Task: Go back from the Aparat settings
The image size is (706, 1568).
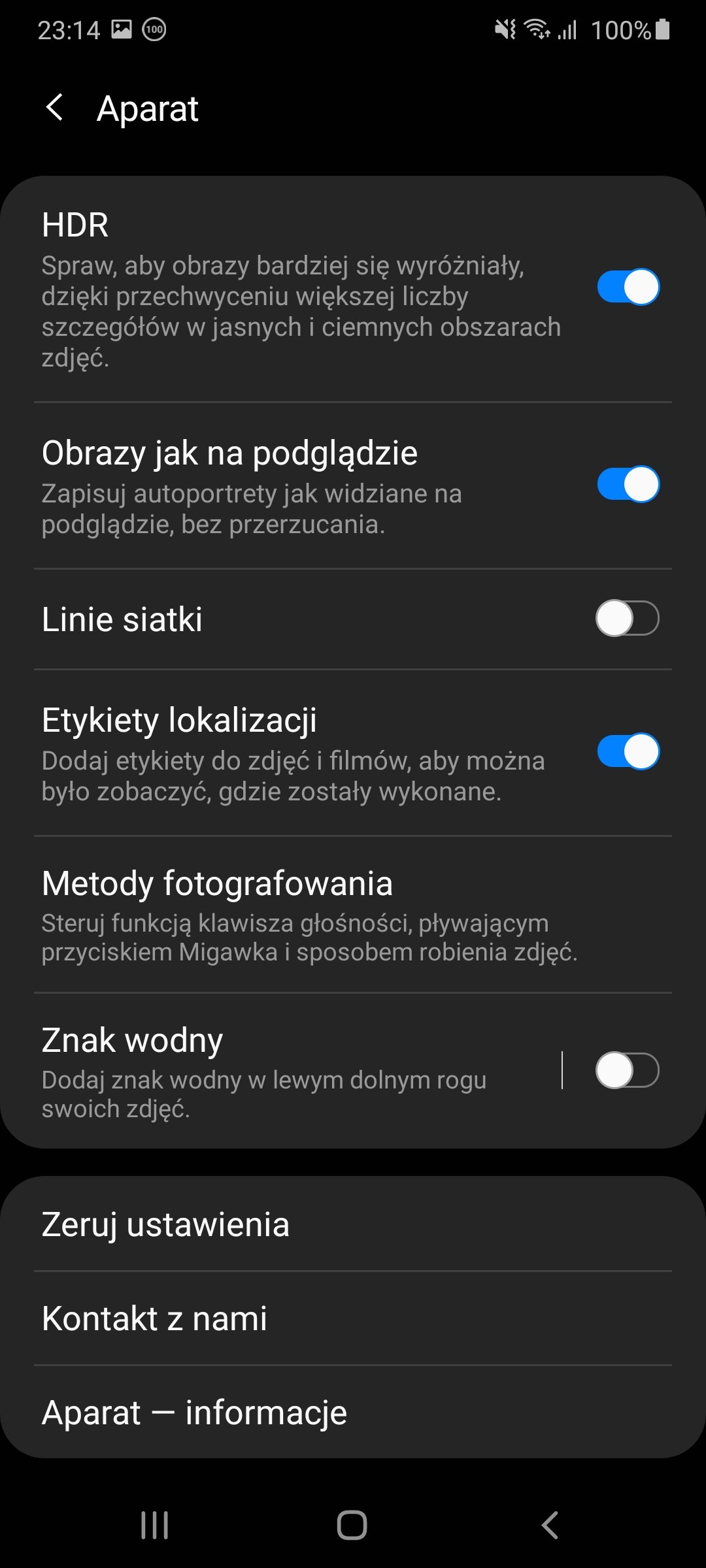Action: 55,108
